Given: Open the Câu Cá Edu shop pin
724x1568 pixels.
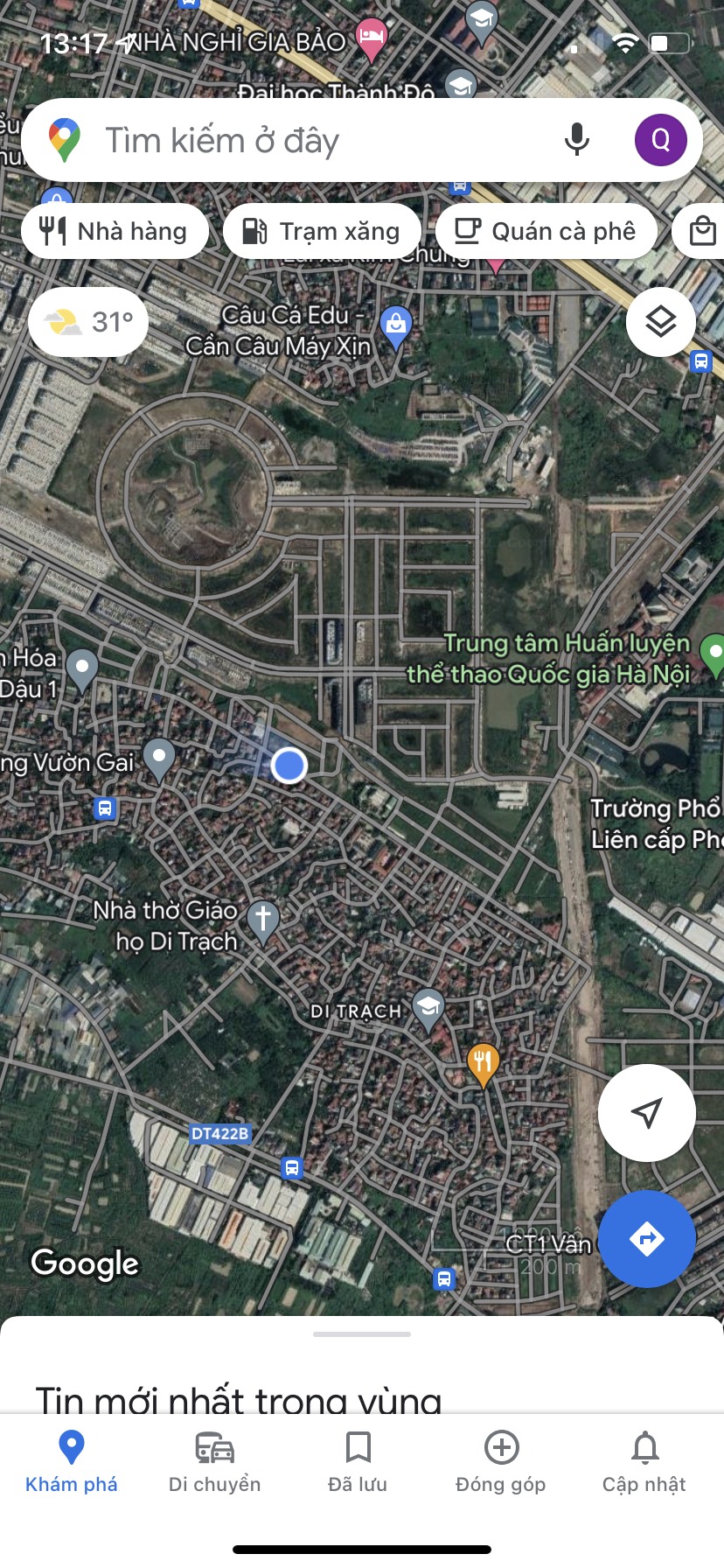Looking at the screenshot, I should 396,329.
